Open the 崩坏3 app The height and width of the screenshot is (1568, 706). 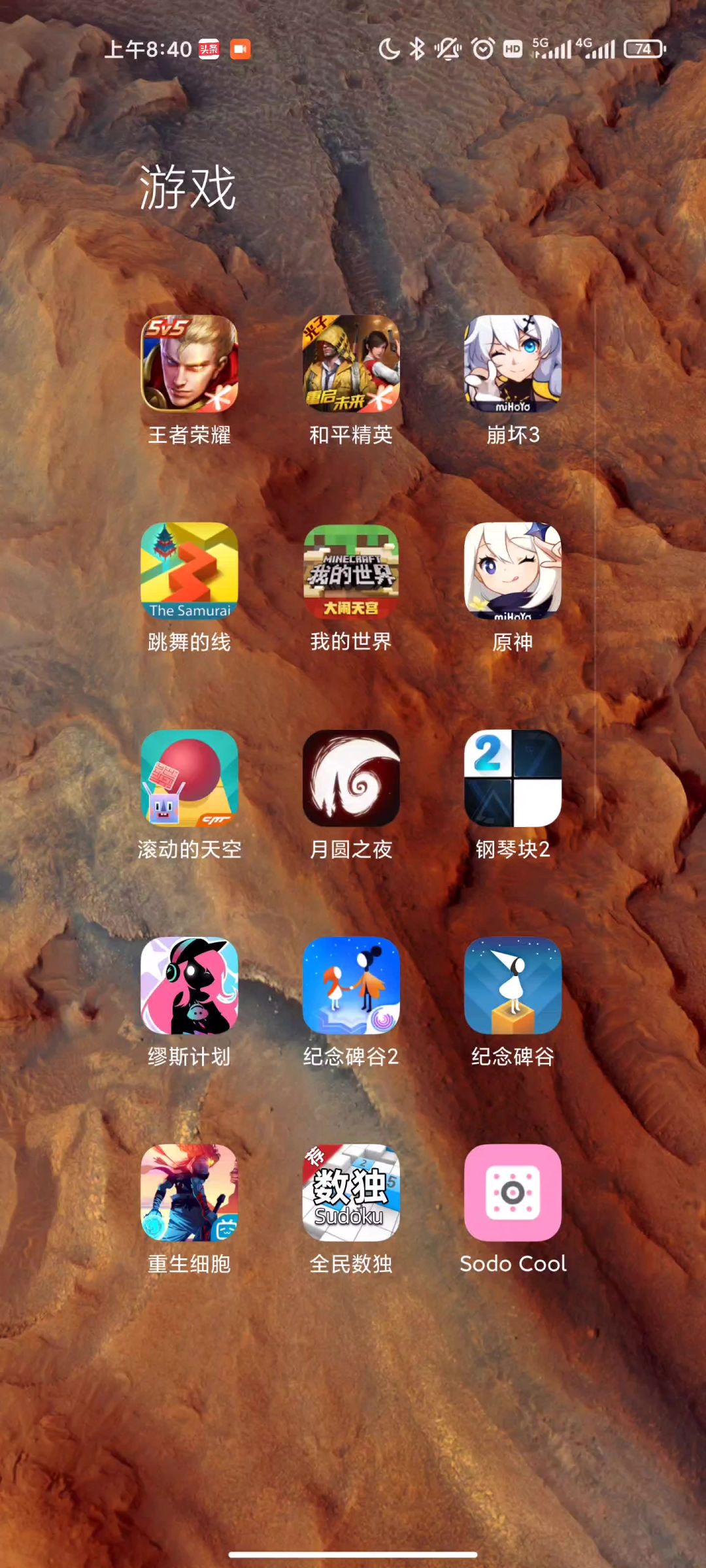click(x=513, y=364)
